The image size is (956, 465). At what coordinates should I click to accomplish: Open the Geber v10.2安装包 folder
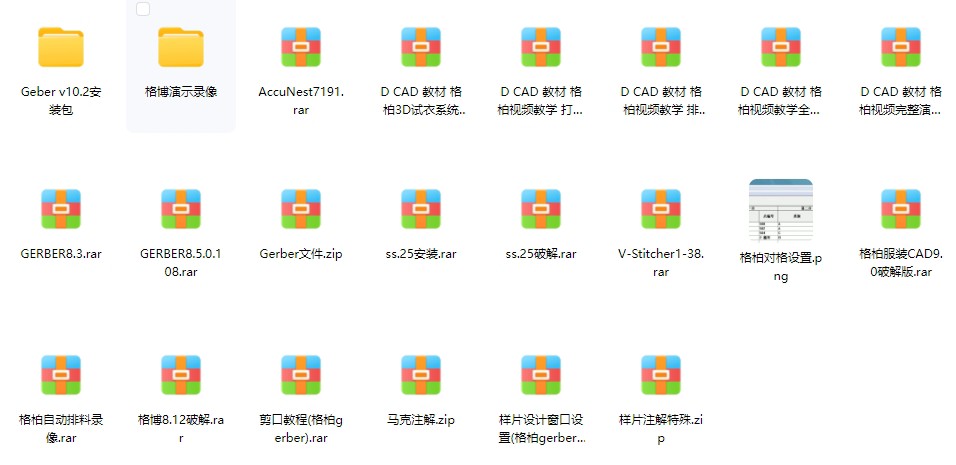coord(60,47)
